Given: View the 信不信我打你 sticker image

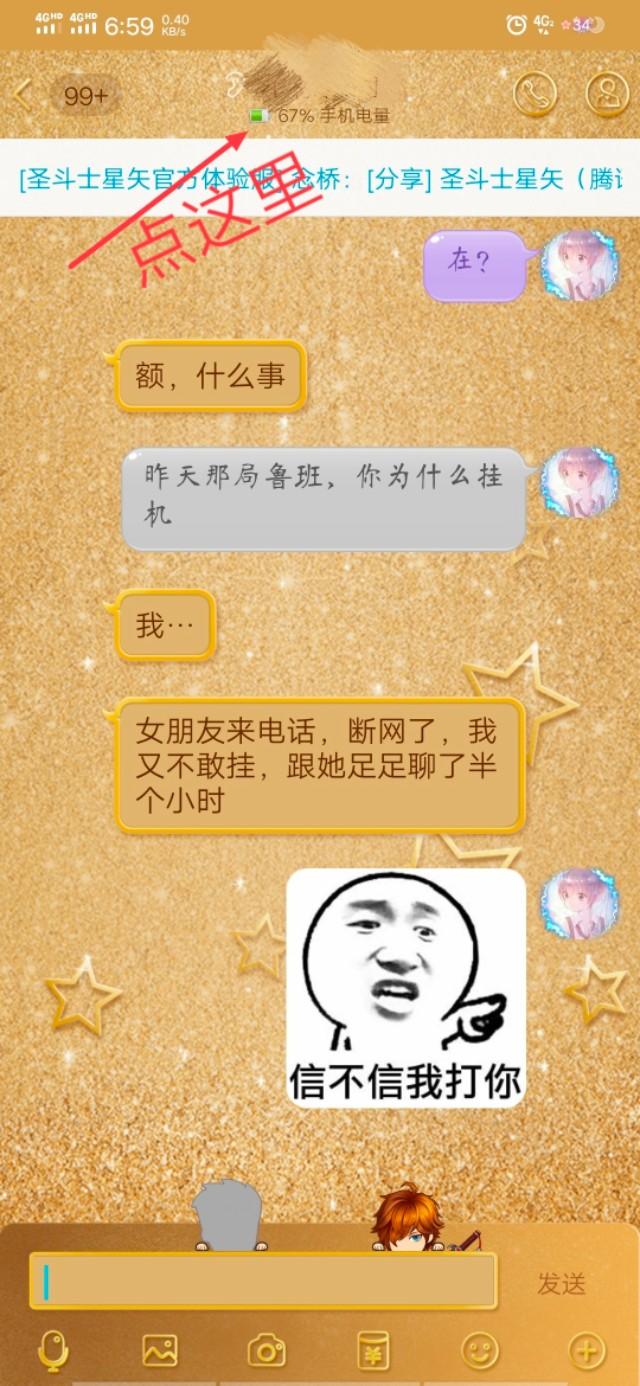Looking at the screenshot, I should [x=405, y=987].
